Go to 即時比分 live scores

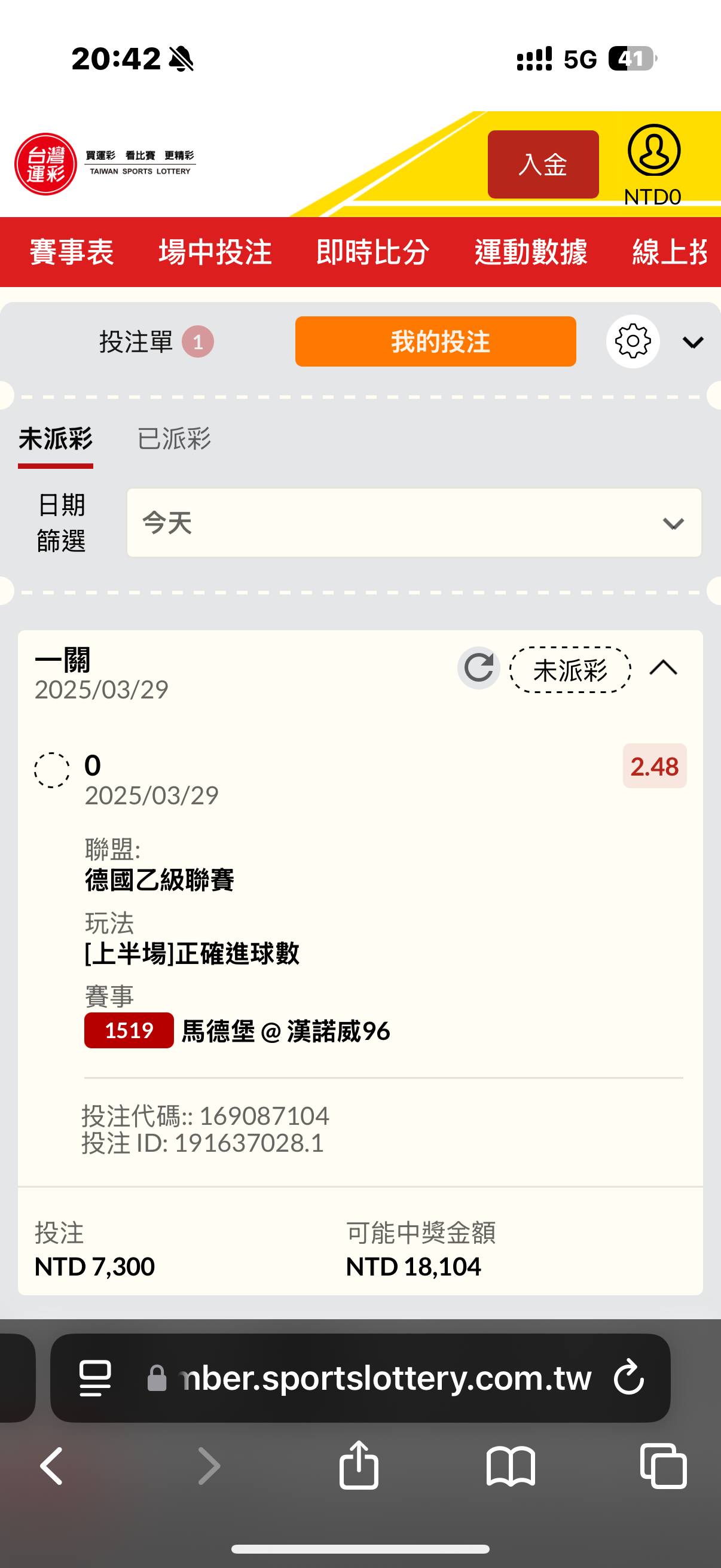(x=373, y=252)
